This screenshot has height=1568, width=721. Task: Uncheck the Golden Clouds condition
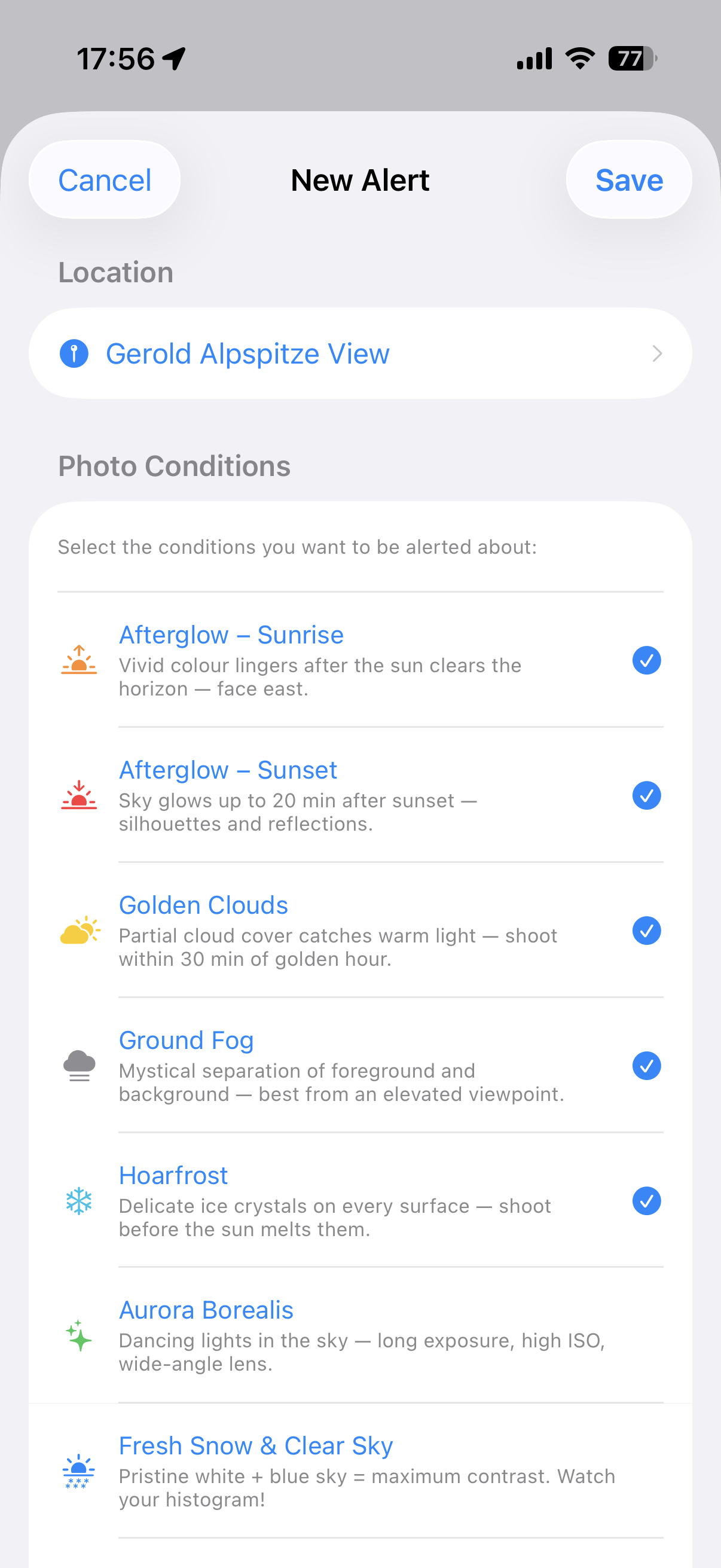[x=647, y=931]
